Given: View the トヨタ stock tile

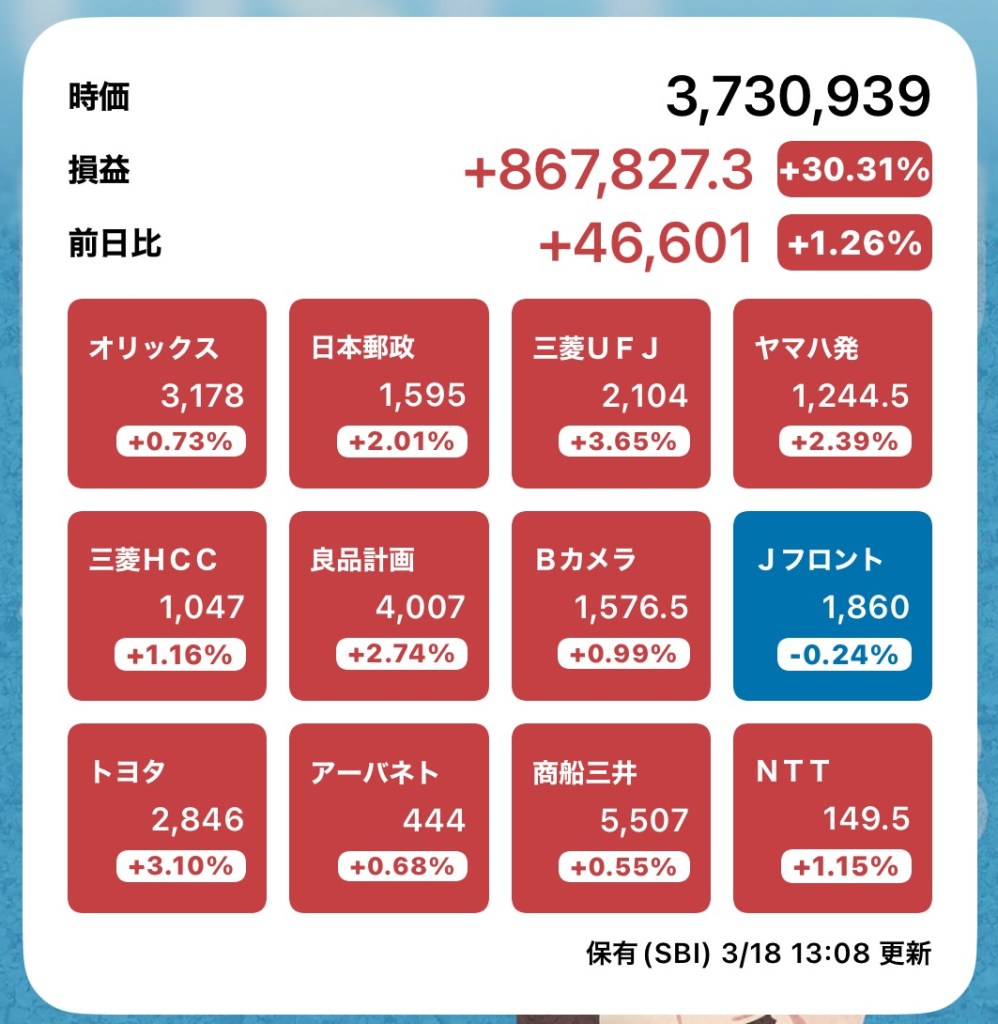Looking at the screenshot, I should click(x=167, y=818).
